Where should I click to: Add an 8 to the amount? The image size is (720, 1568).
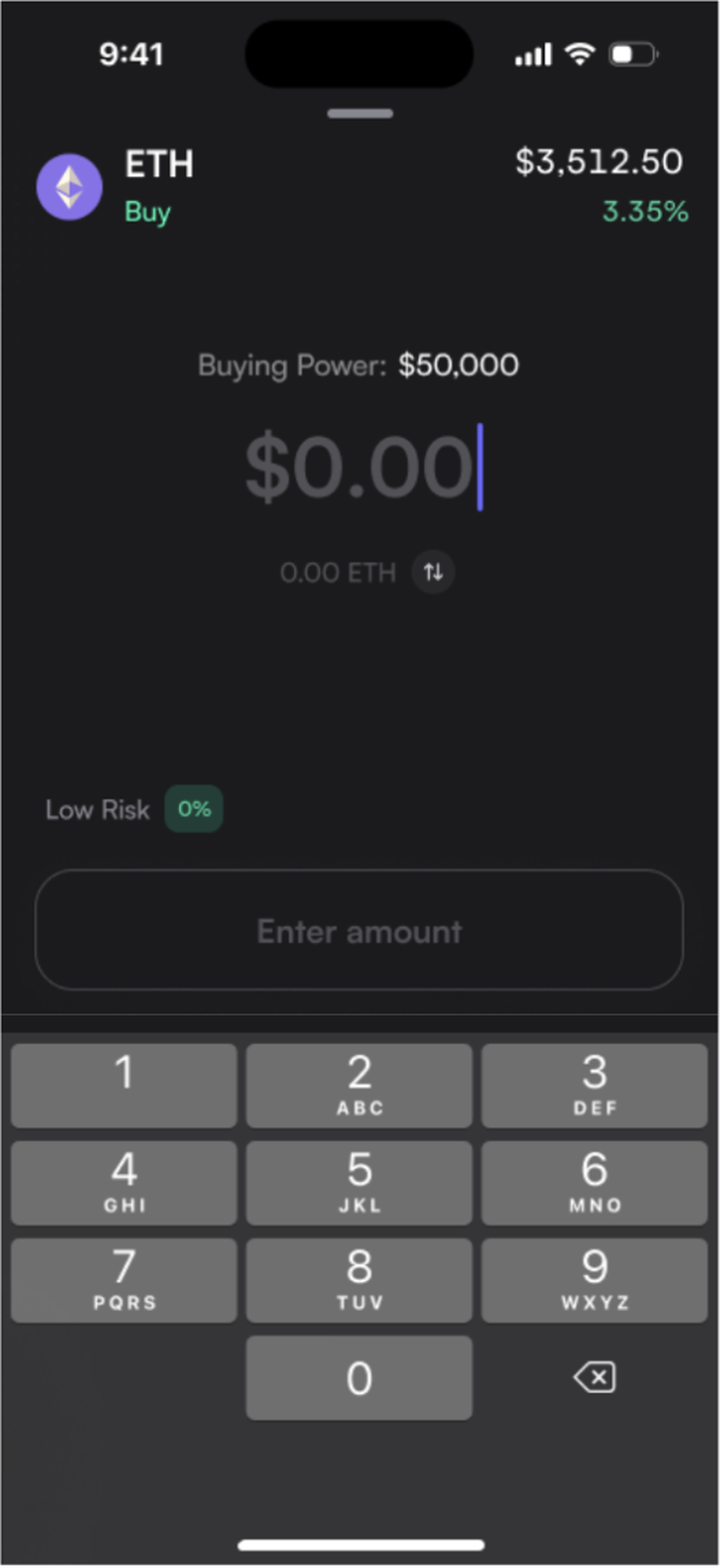pyautogui.click(x=359, y=1279)
